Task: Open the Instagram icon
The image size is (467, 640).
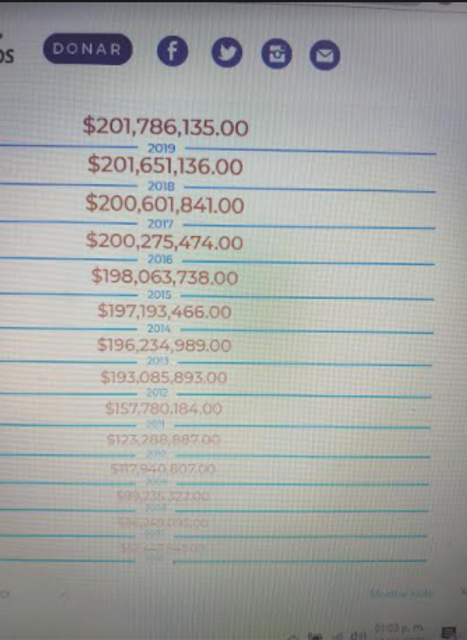Action: click(x=277, y=54)
